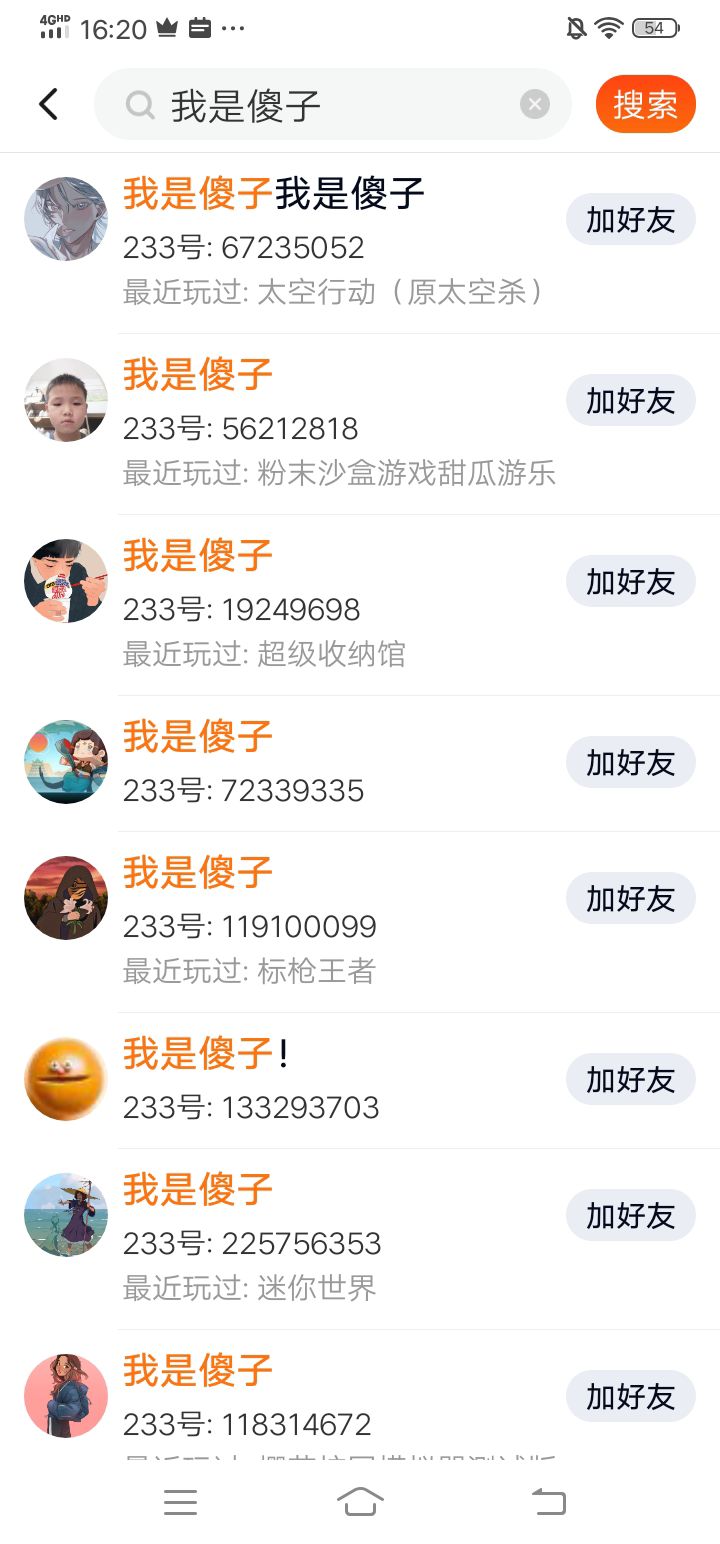Tap 加好友 for user 19249698

(x=630, y=581)
